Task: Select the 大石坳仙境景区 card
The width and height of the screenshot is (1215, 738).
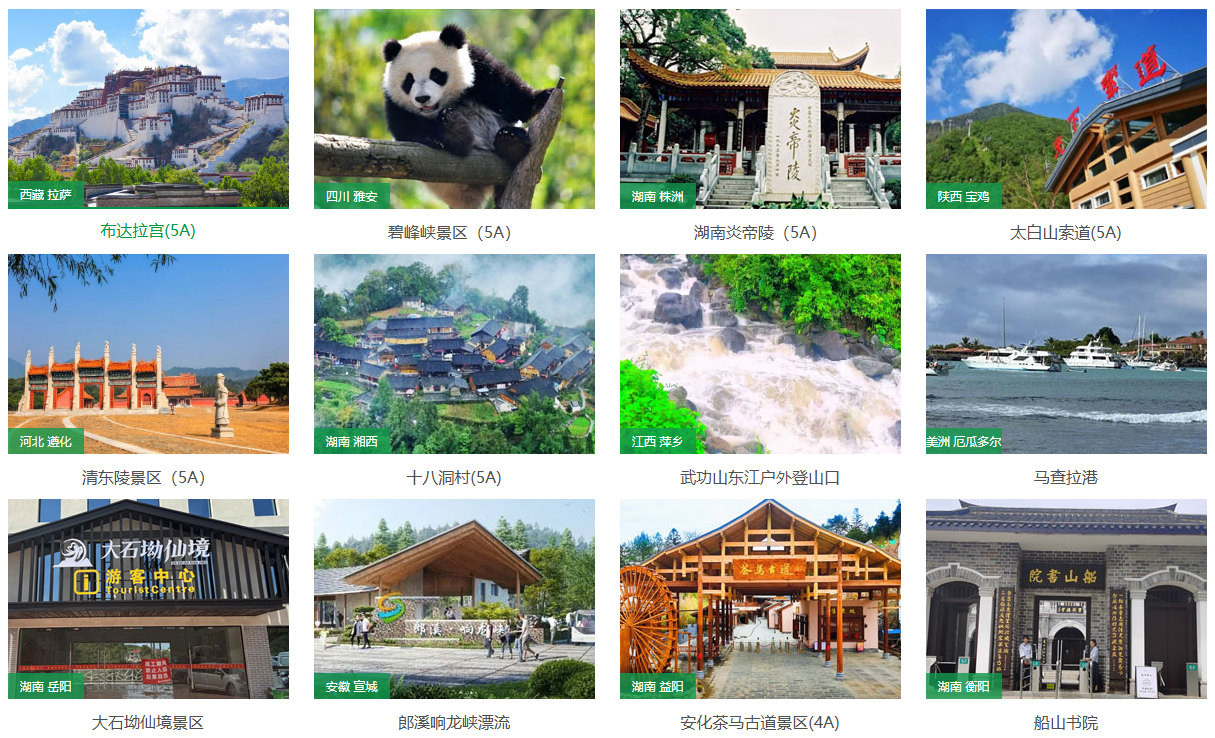Action: 148,598
